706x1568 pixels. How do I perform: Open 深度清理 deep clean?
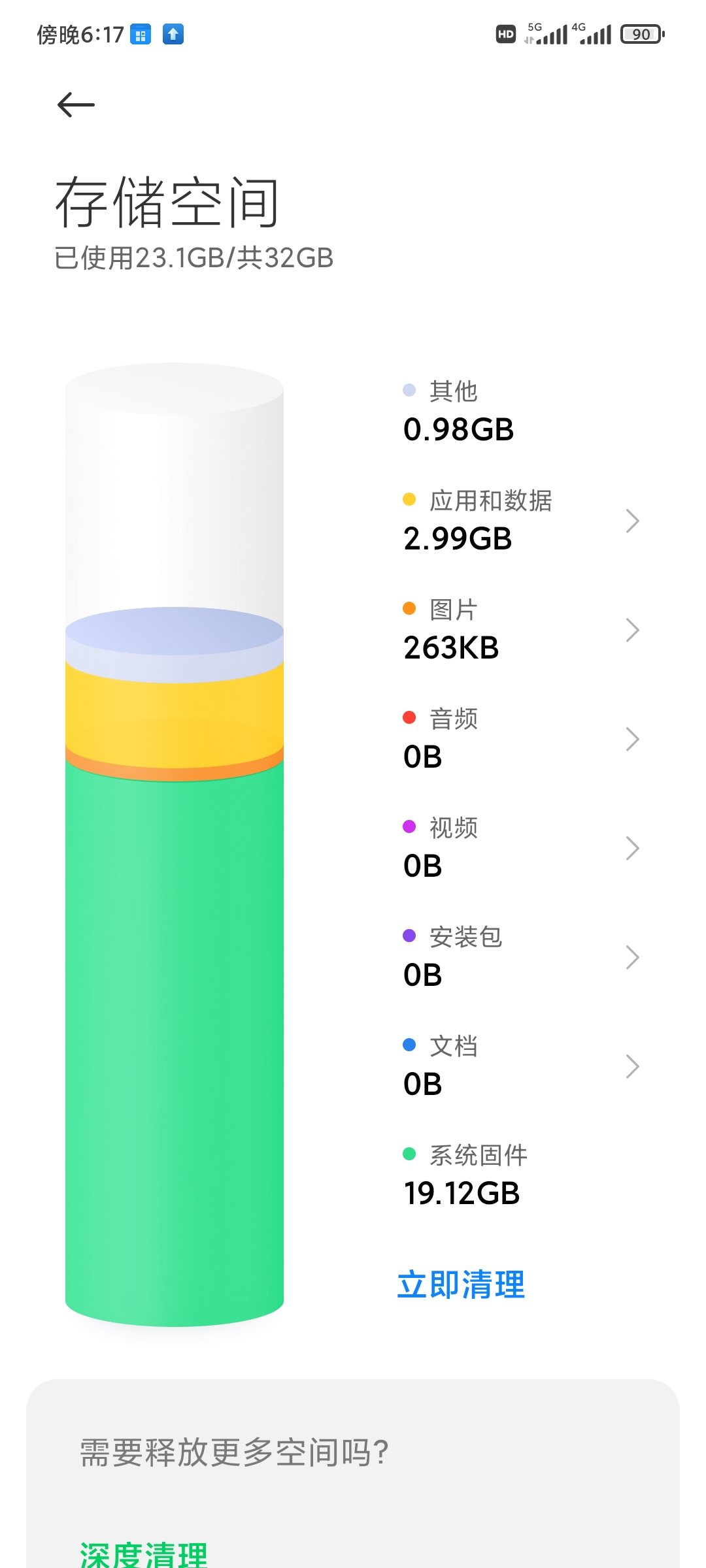coord(144,1555)
